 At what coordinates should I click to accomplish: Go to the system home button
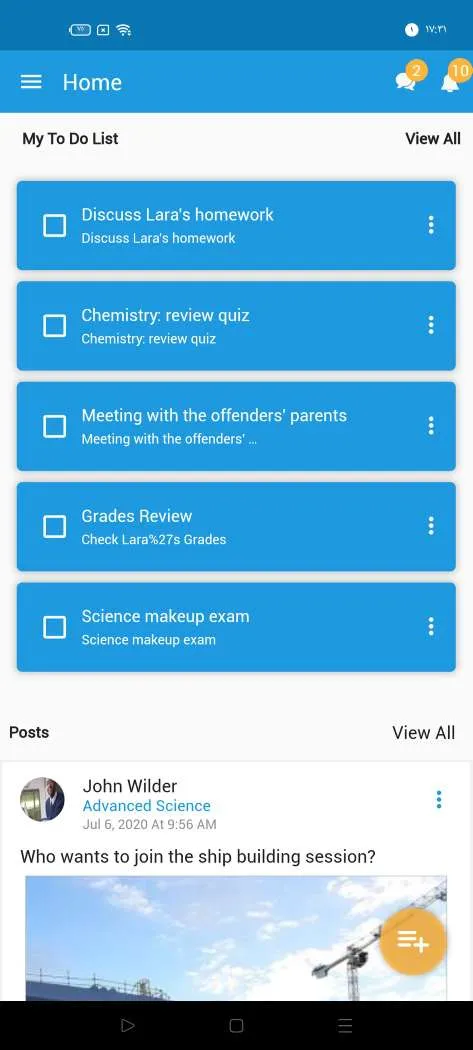[x=236, y=1026]
